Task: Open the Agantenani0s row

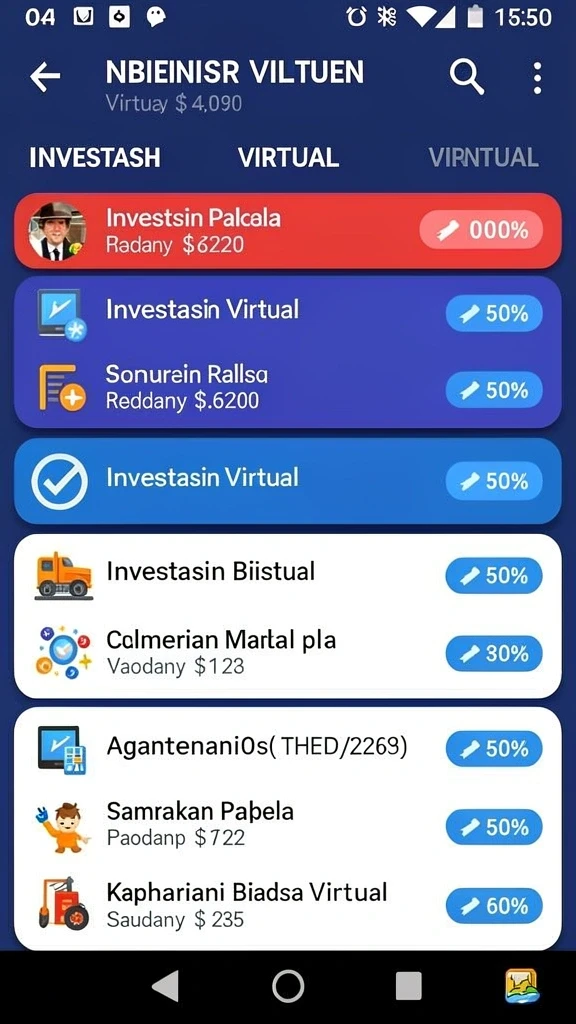Action: click(x=287, y=748)
